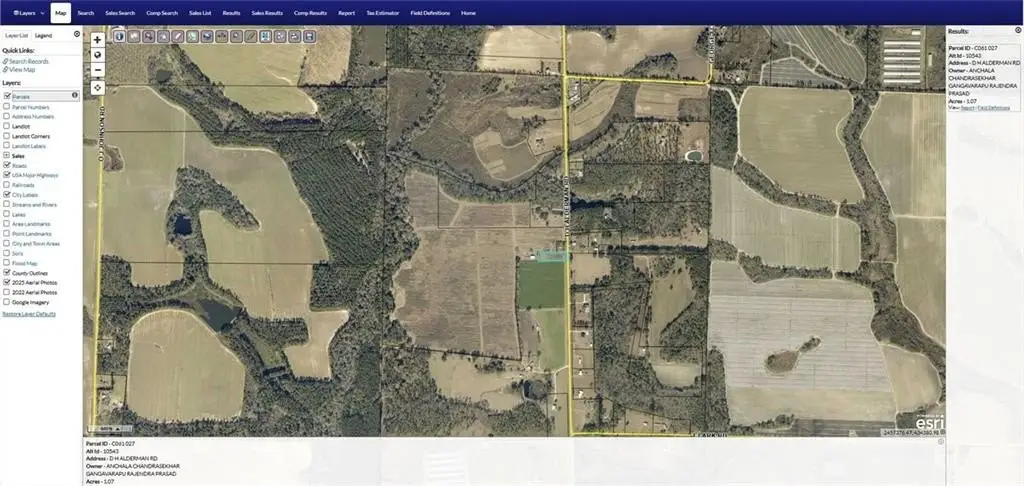Viewport: 1024px width, 486px height.
Task: Close the Results panel
Action: point(1017,30)
